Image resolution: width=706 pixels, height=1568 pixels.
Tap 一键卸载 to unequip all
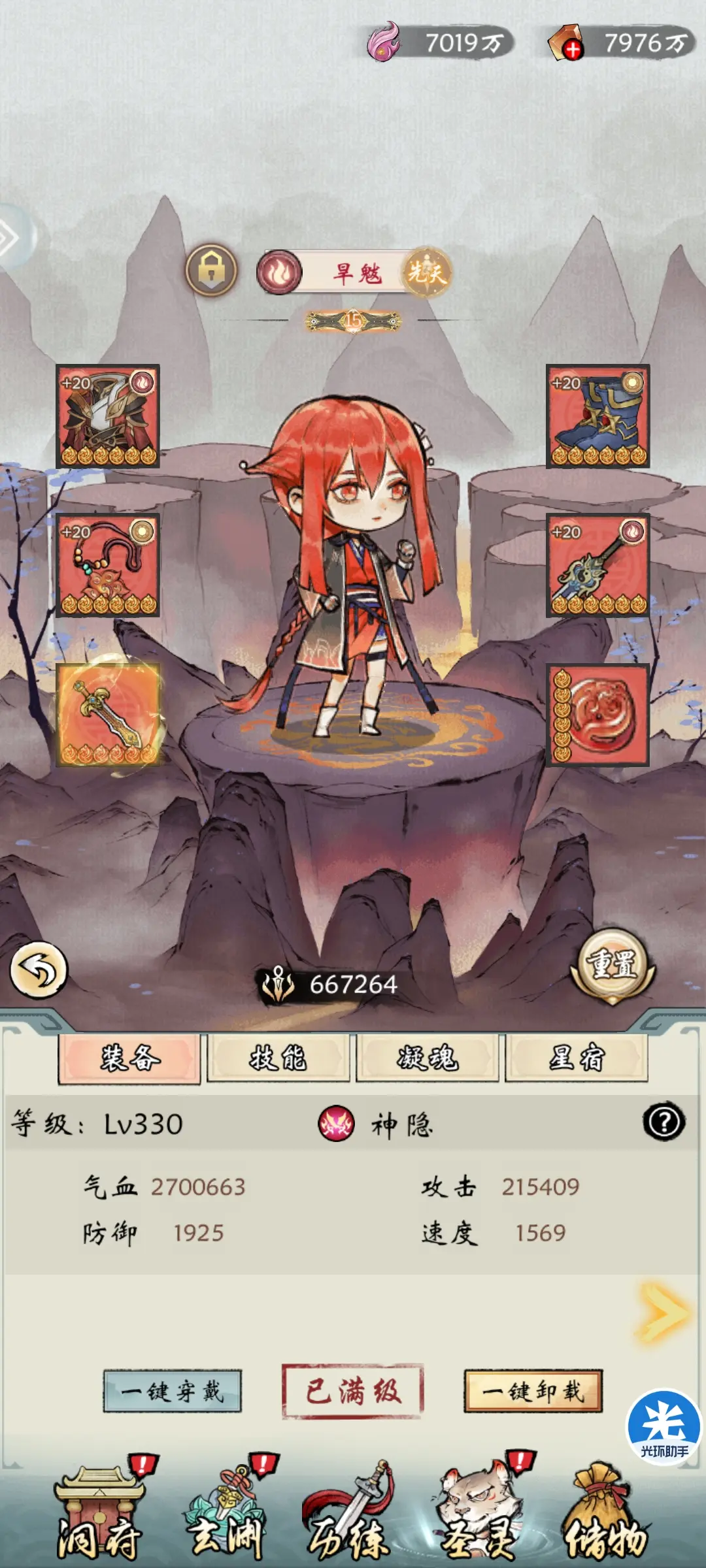pyautogui.click(x=533, y=1391)
